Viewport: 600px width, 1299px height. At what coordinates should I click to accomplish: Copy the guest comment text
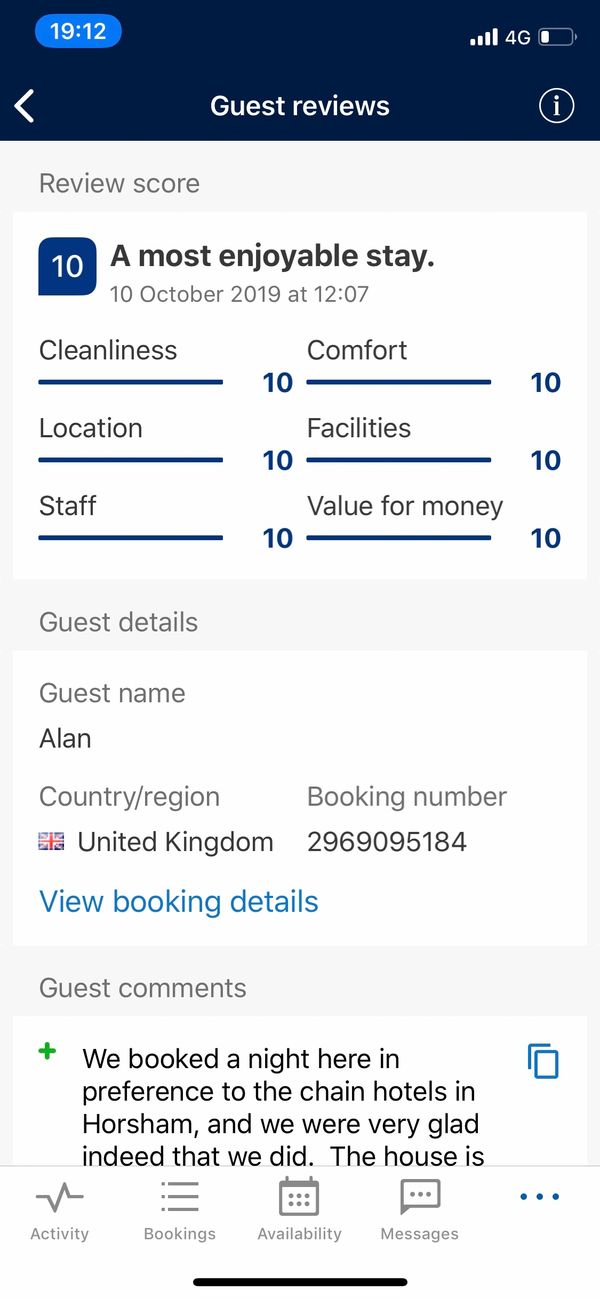543,1061
